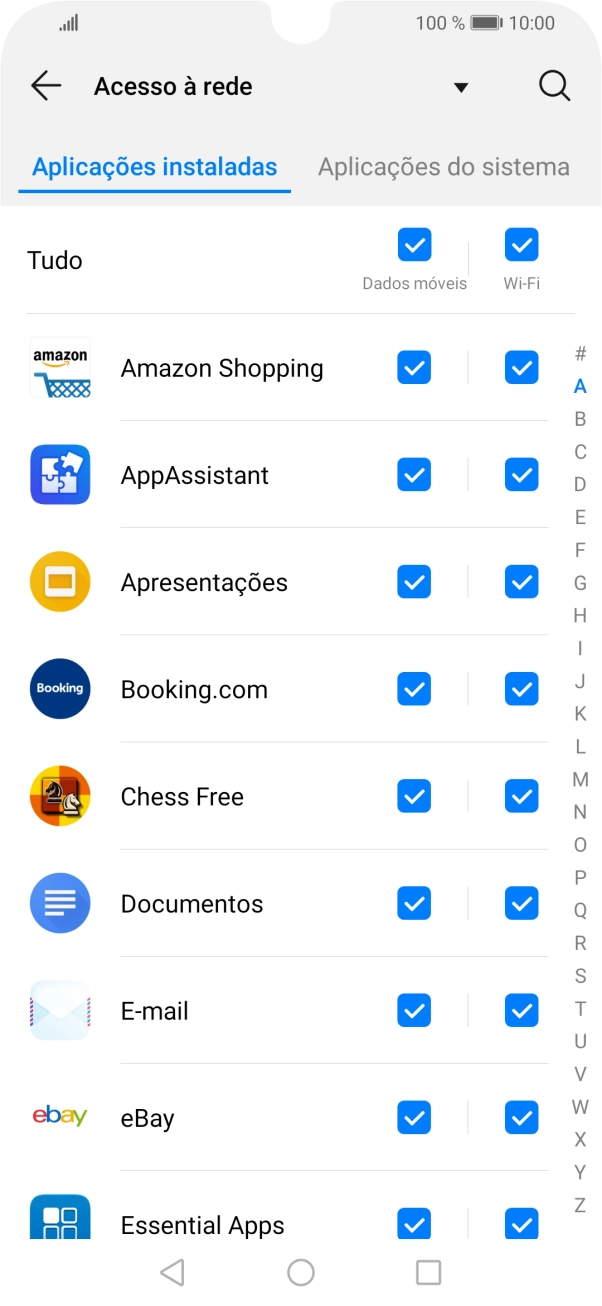602x1306 pixels.
Task: Uncheck Dados móveis for Tudo
Action: [x=414, y=244]
